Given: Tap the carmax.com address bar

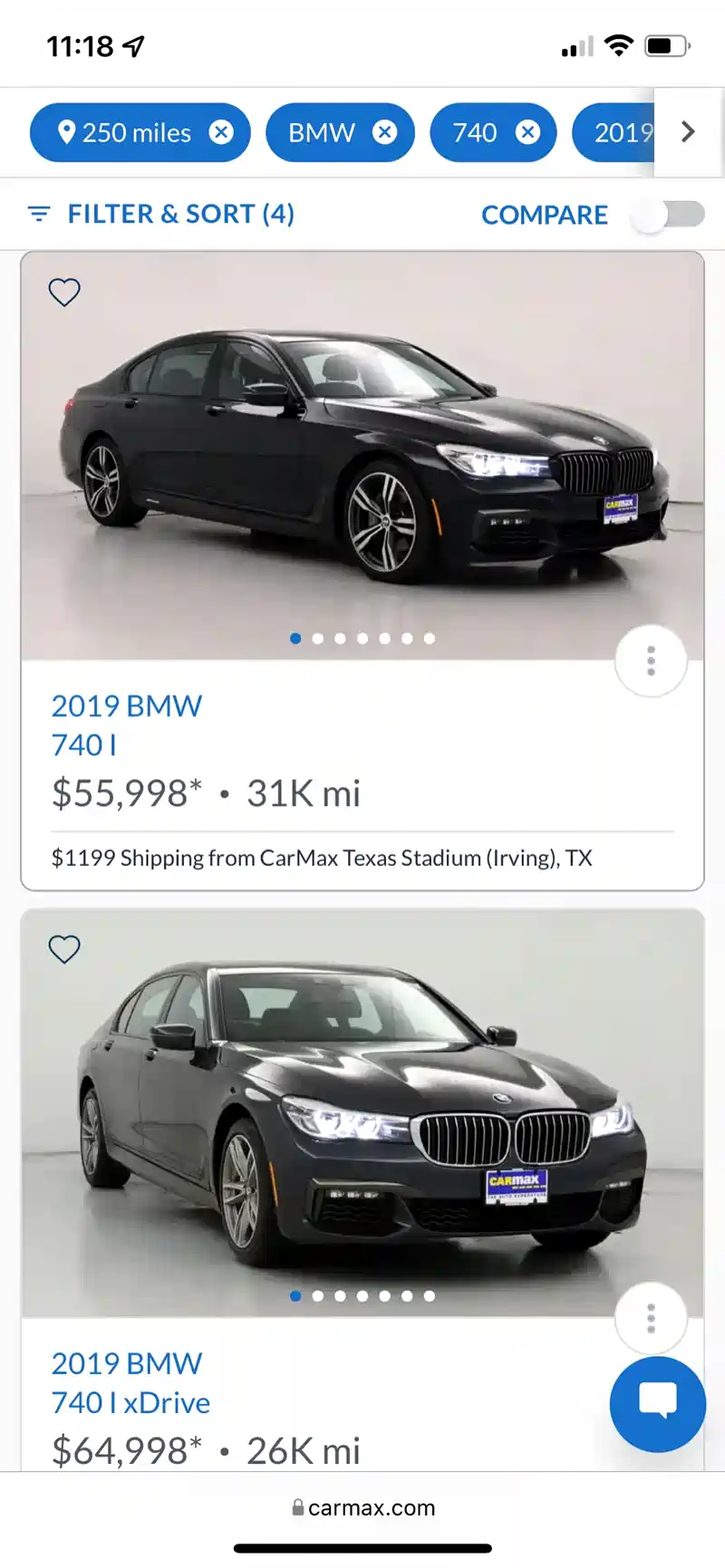Looking at the screenshot, I should point(362,1508).
